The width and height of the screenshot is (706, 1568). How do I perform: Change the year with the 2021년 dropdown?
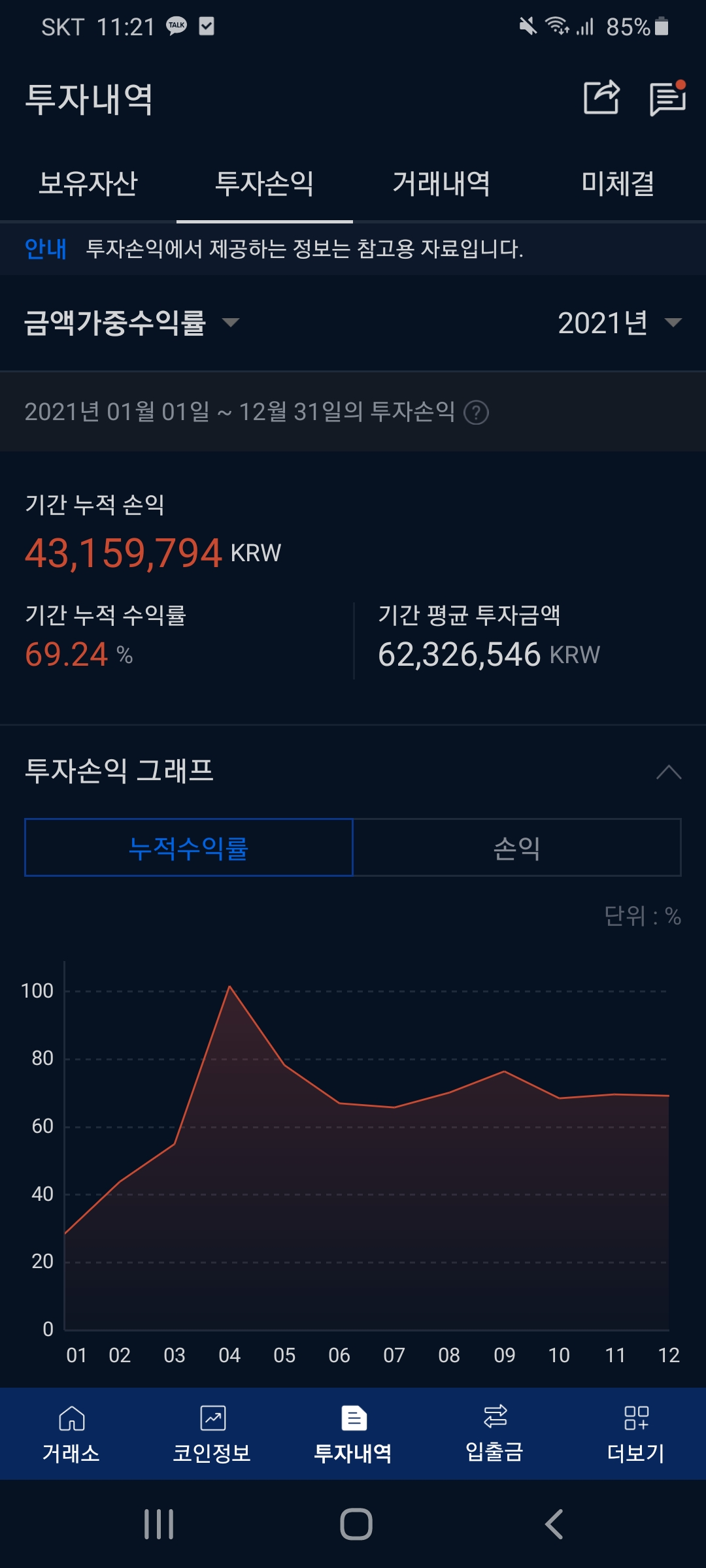tap(620, 323)
